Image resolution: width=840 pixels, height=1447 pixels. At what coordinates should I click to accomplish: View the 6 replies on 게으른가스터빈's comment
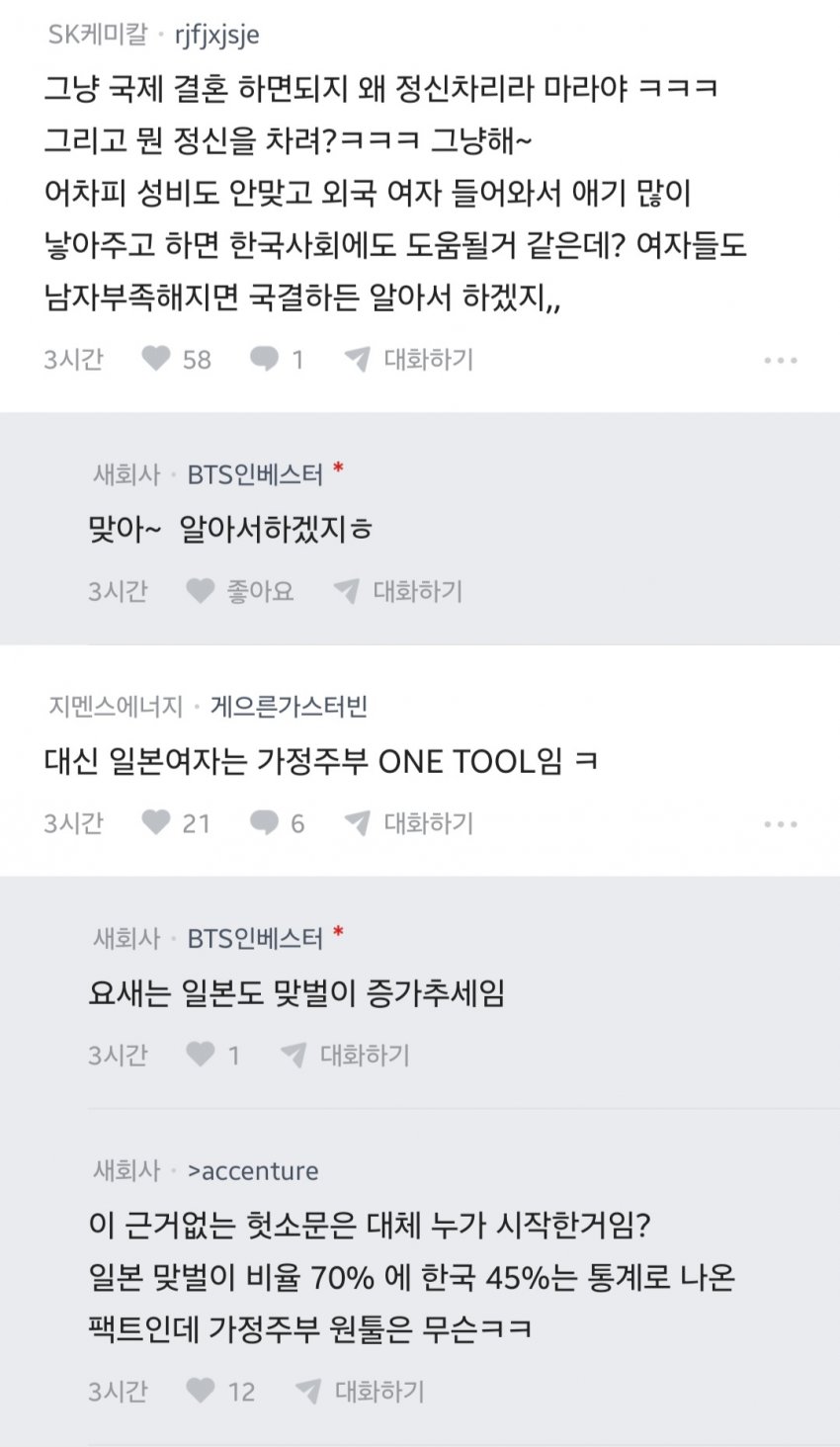[x=265, y=822]
